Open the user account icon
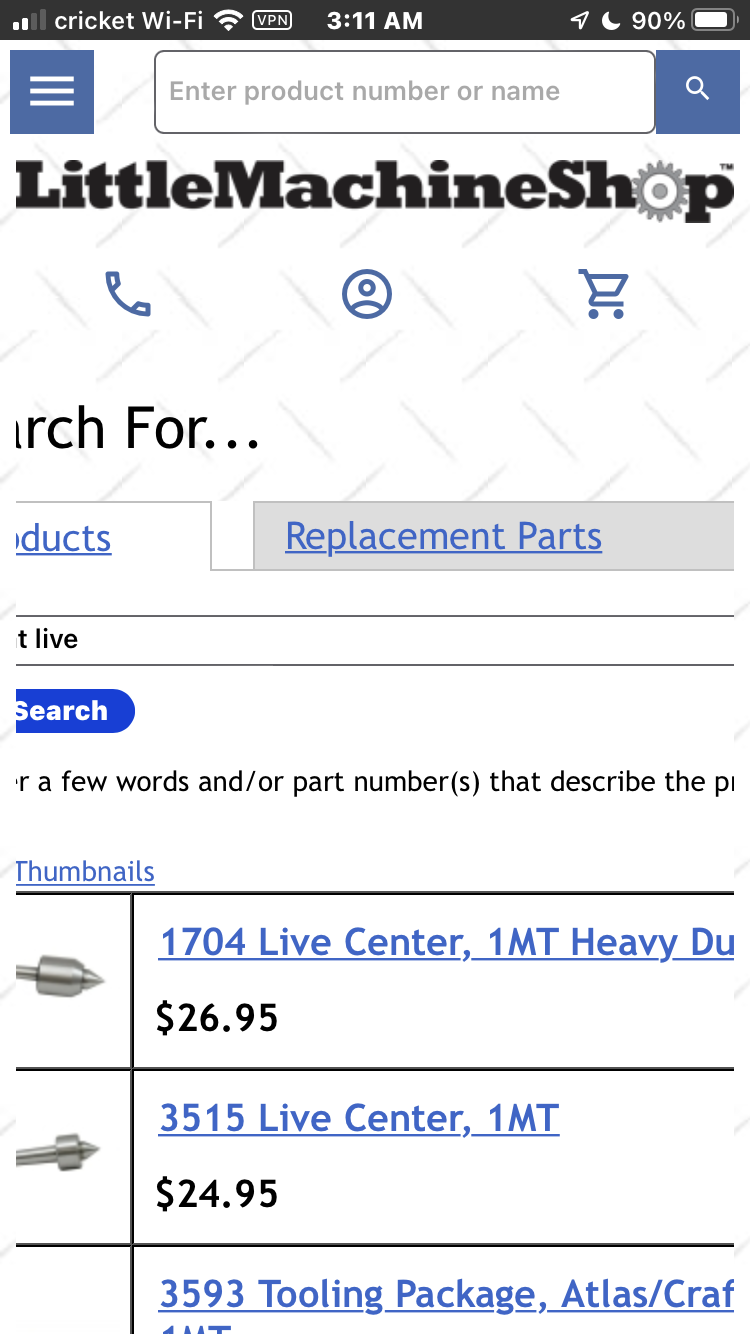Image resolution: width=750 pixels, height=1334 pixels. click(367, 294)
